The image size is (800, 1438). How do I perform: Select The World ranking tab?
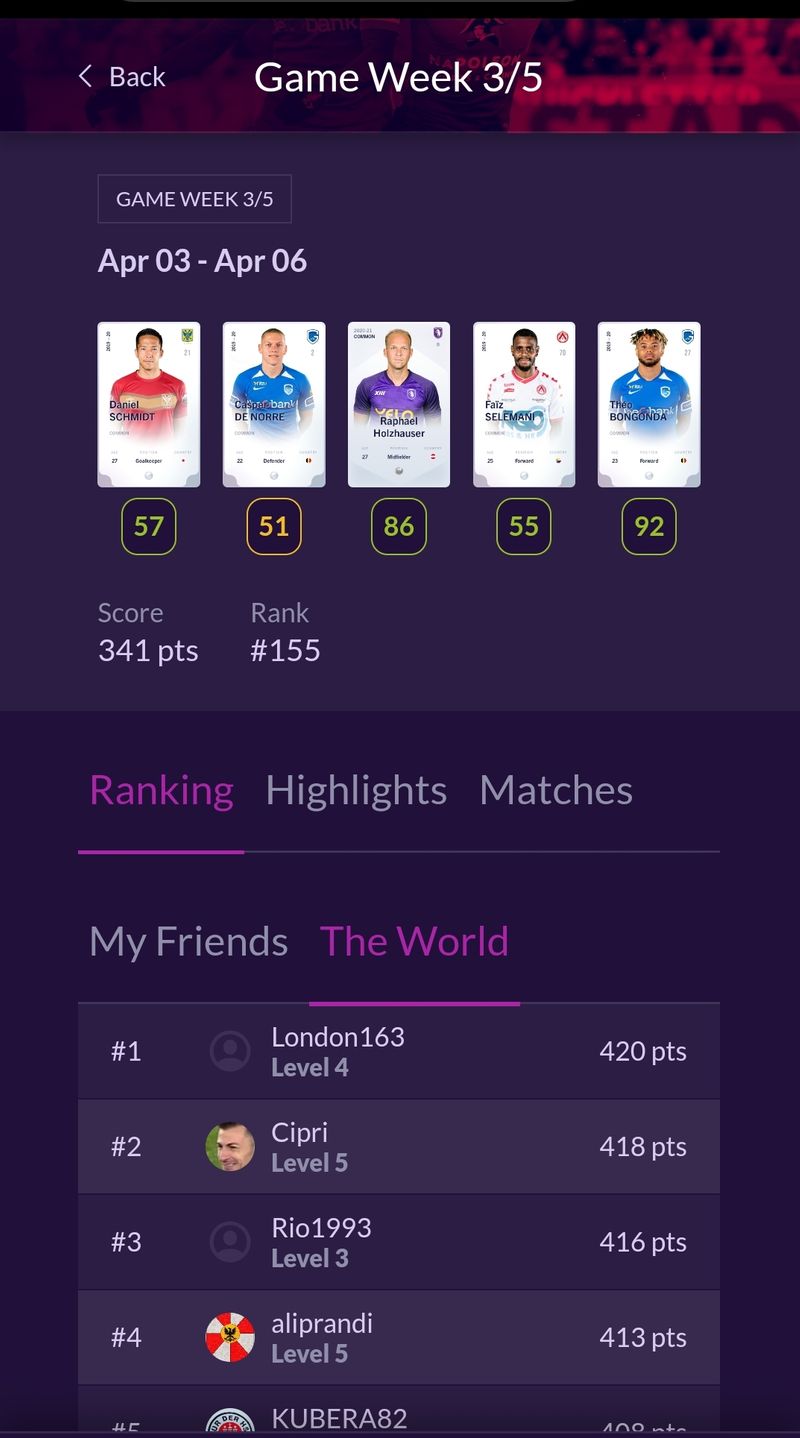click(x=414, y=941)
